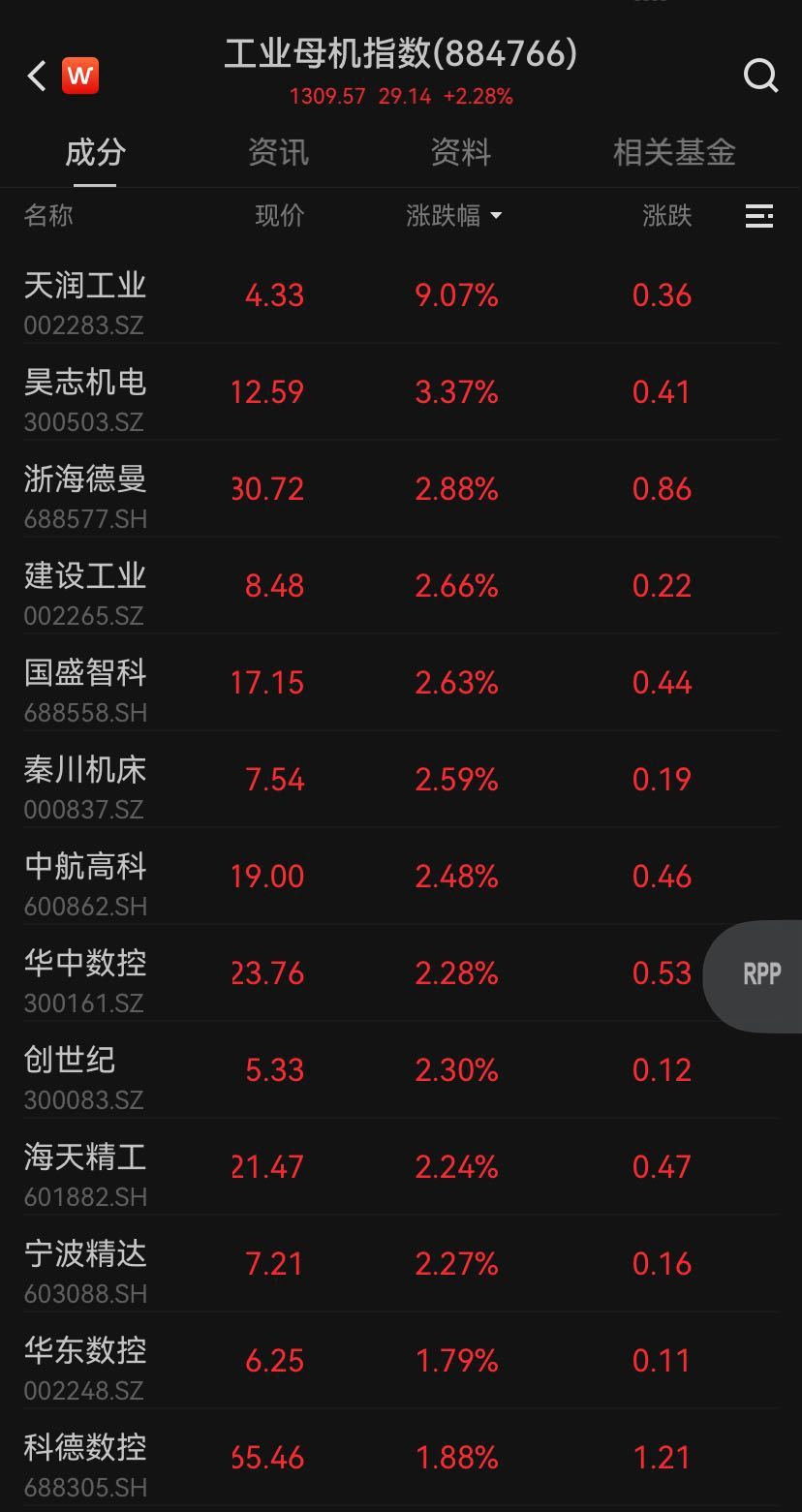802x1512 pixels.
Task: Tap the floating RPP button
Action: pos(760,974)
